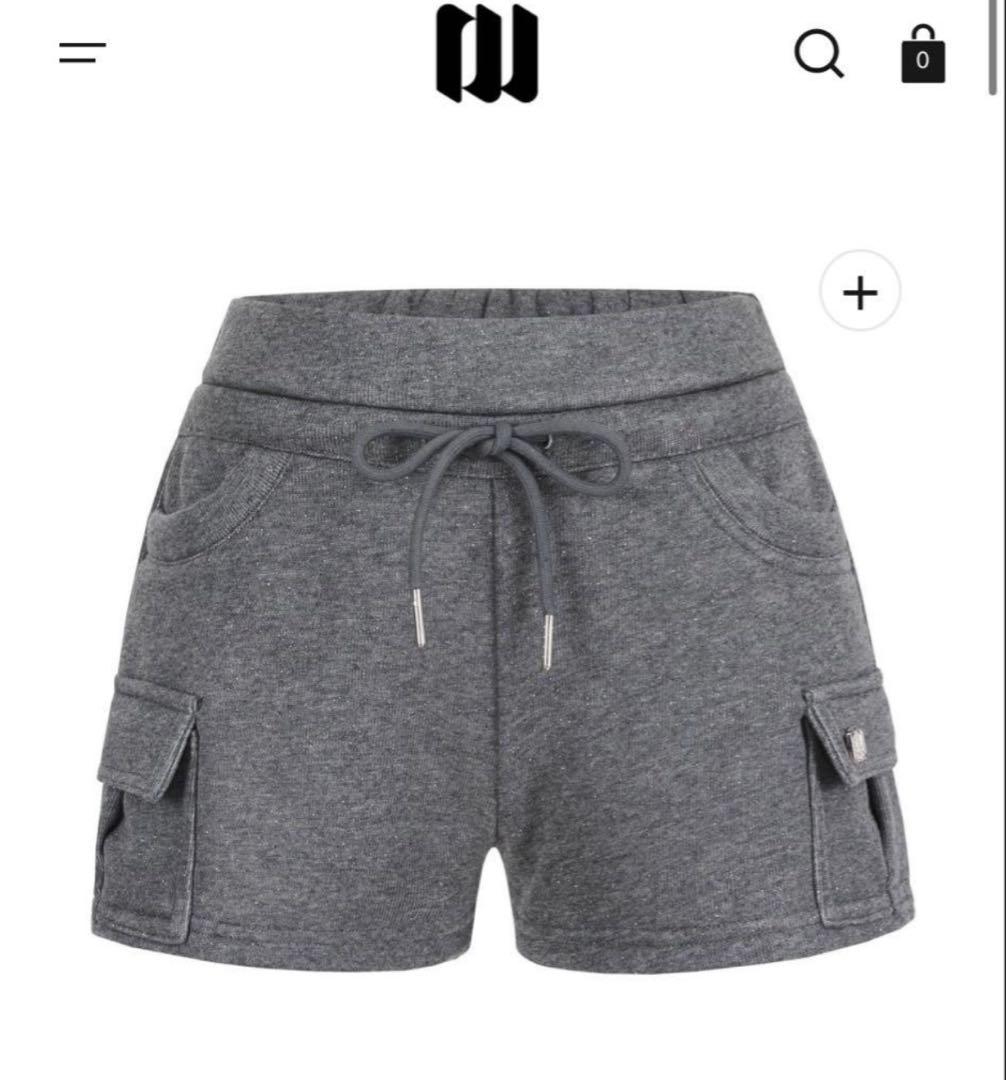Open the search icon
The height and width of the screenshot is (1080, 1006).
[819, 53]
